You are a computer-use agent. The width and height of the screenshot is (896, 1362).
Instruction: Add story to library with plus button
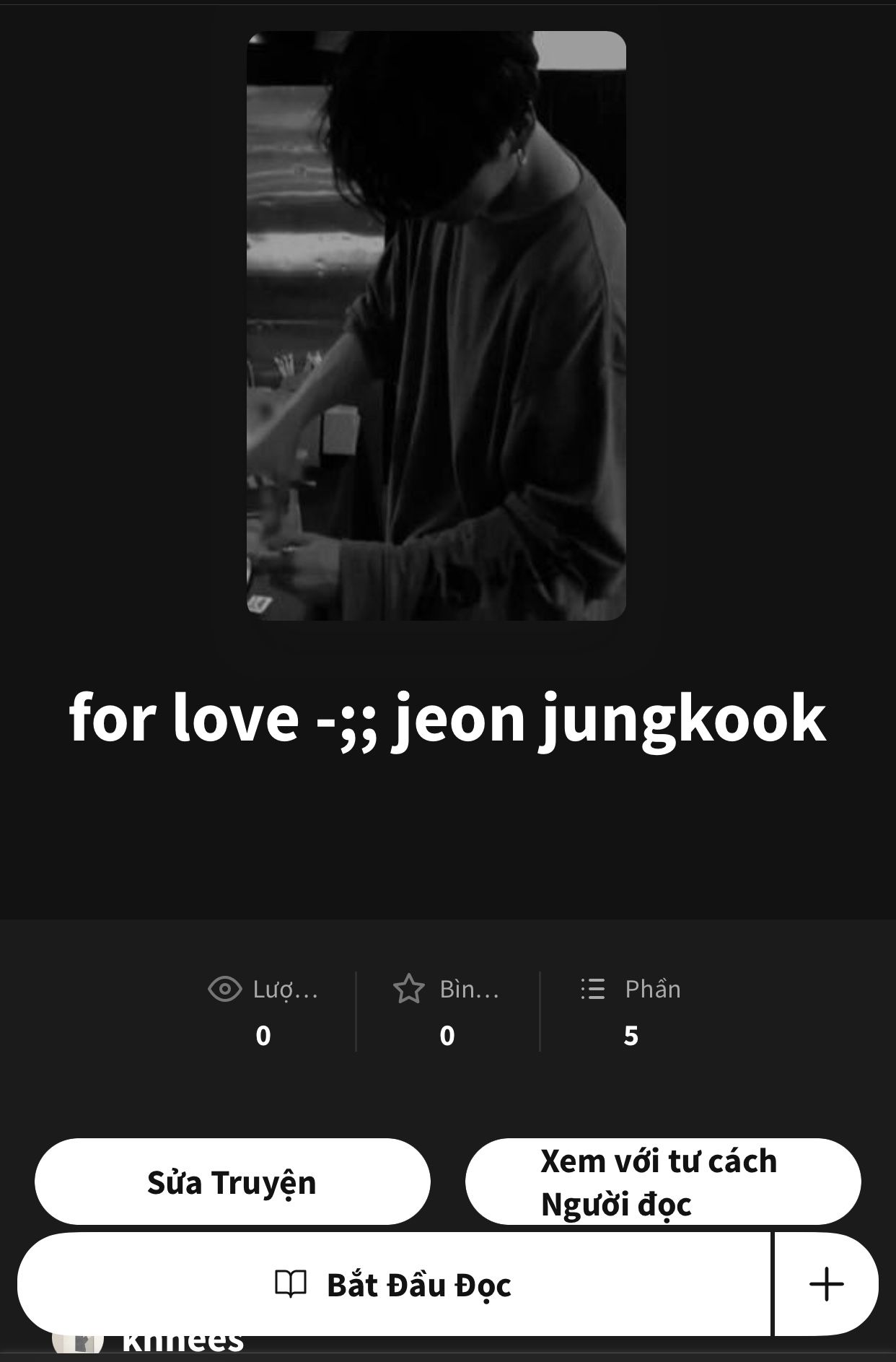(826, 1285)
